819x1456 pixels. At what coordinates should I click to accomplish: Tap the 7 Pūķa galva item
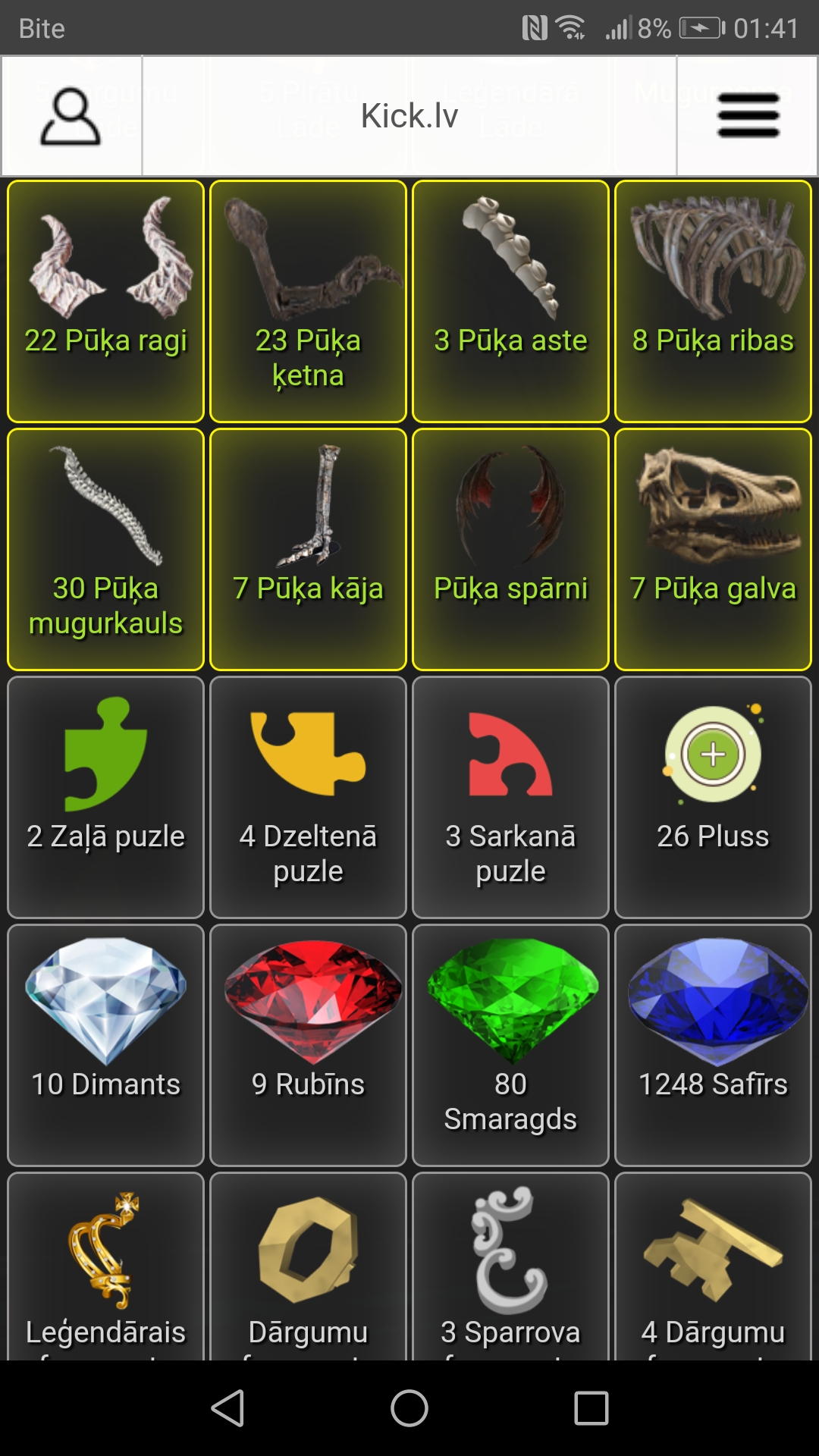pyautogui.click(x=713, y=549)
